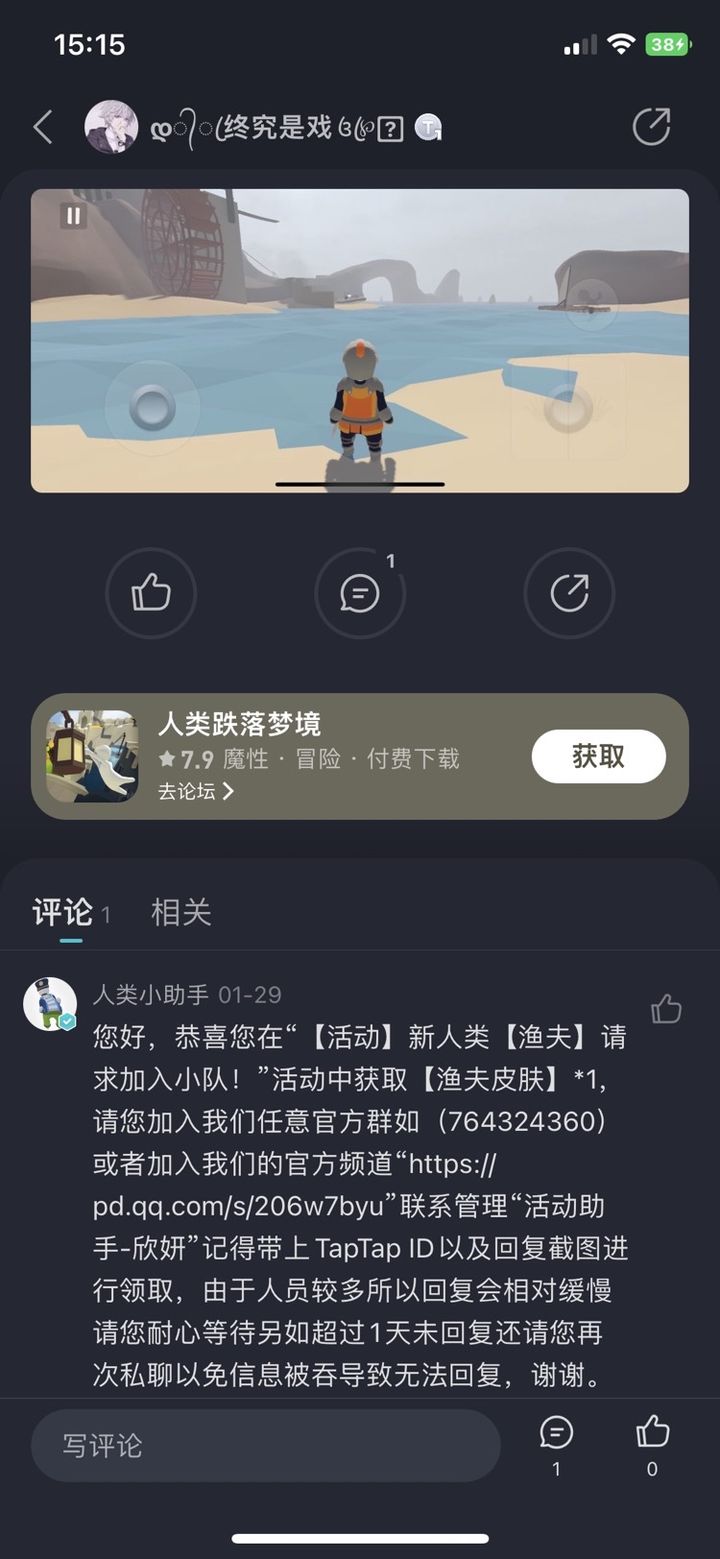
Task: Go back using the top-left arrow
Action: point(42,127)
